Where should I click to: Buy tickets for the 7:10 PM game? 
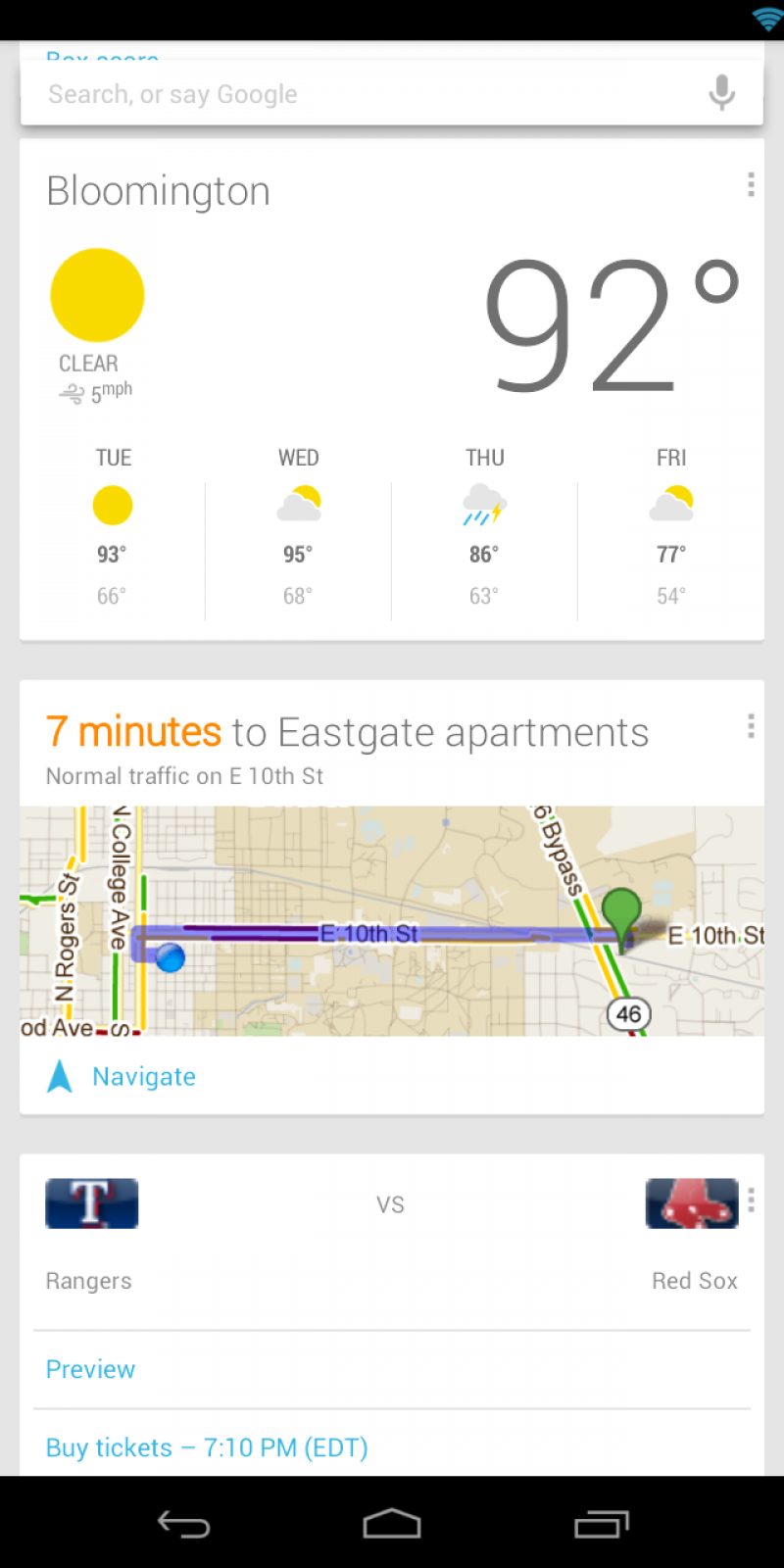coord(207,1447)
